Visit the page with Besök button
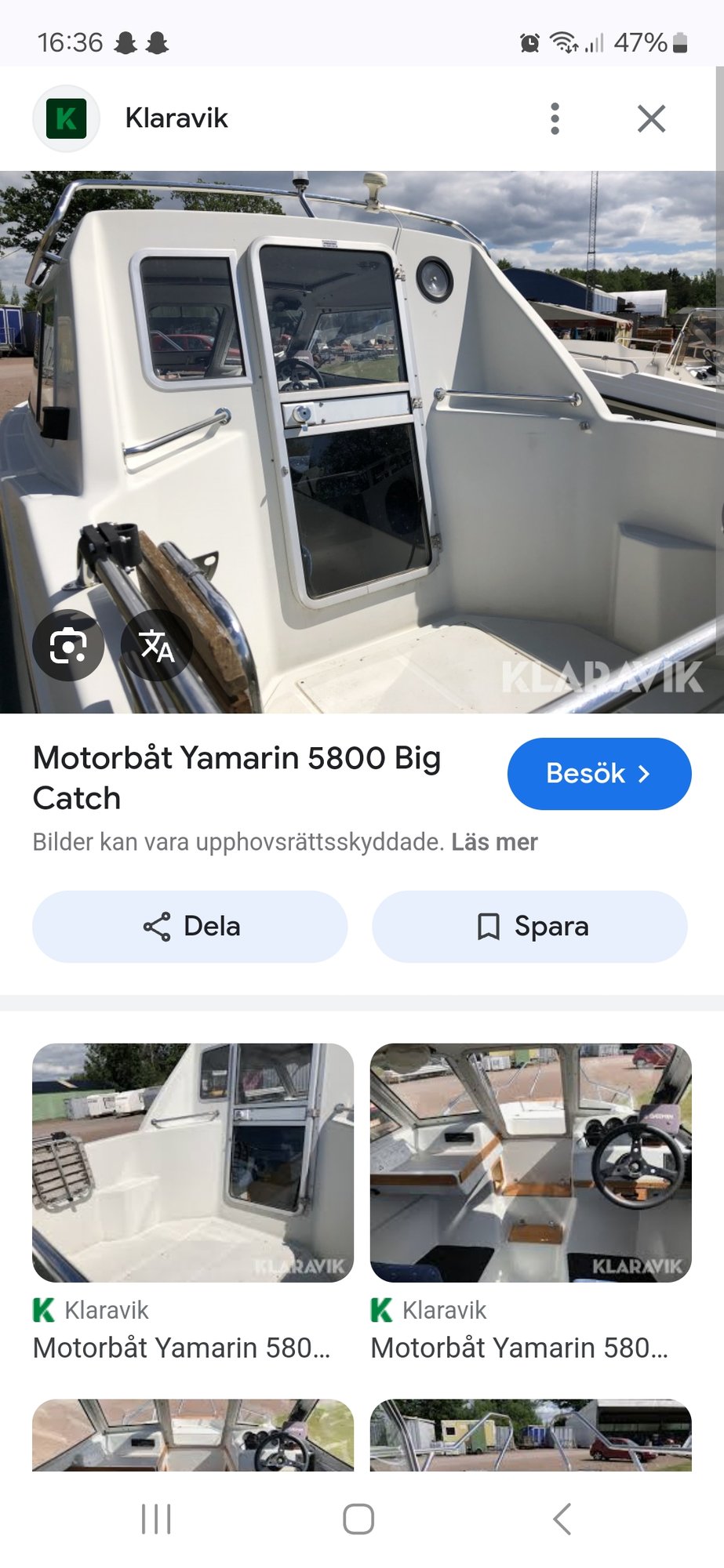Viewport: 724px width, 1568px height. click(x=599, y=774)
